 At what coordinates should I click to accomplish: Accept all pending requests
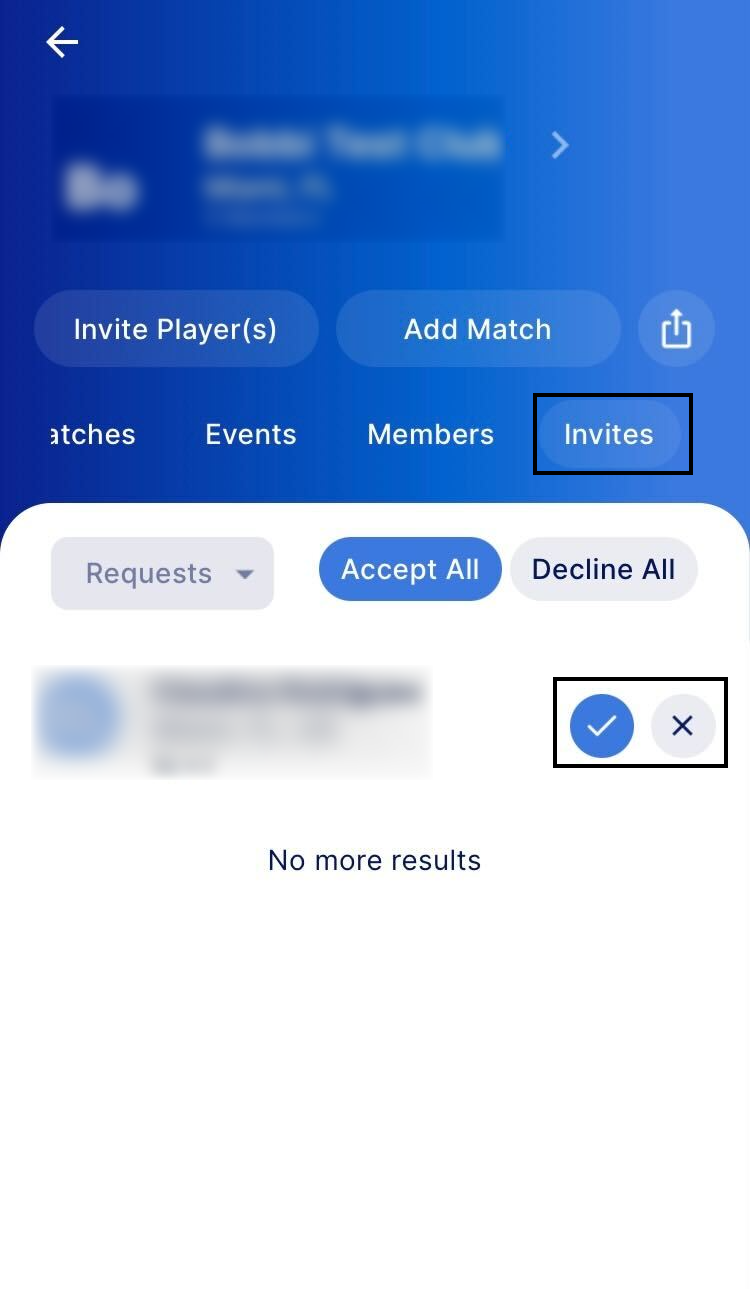pyautogui.click(x=410, y=569)
